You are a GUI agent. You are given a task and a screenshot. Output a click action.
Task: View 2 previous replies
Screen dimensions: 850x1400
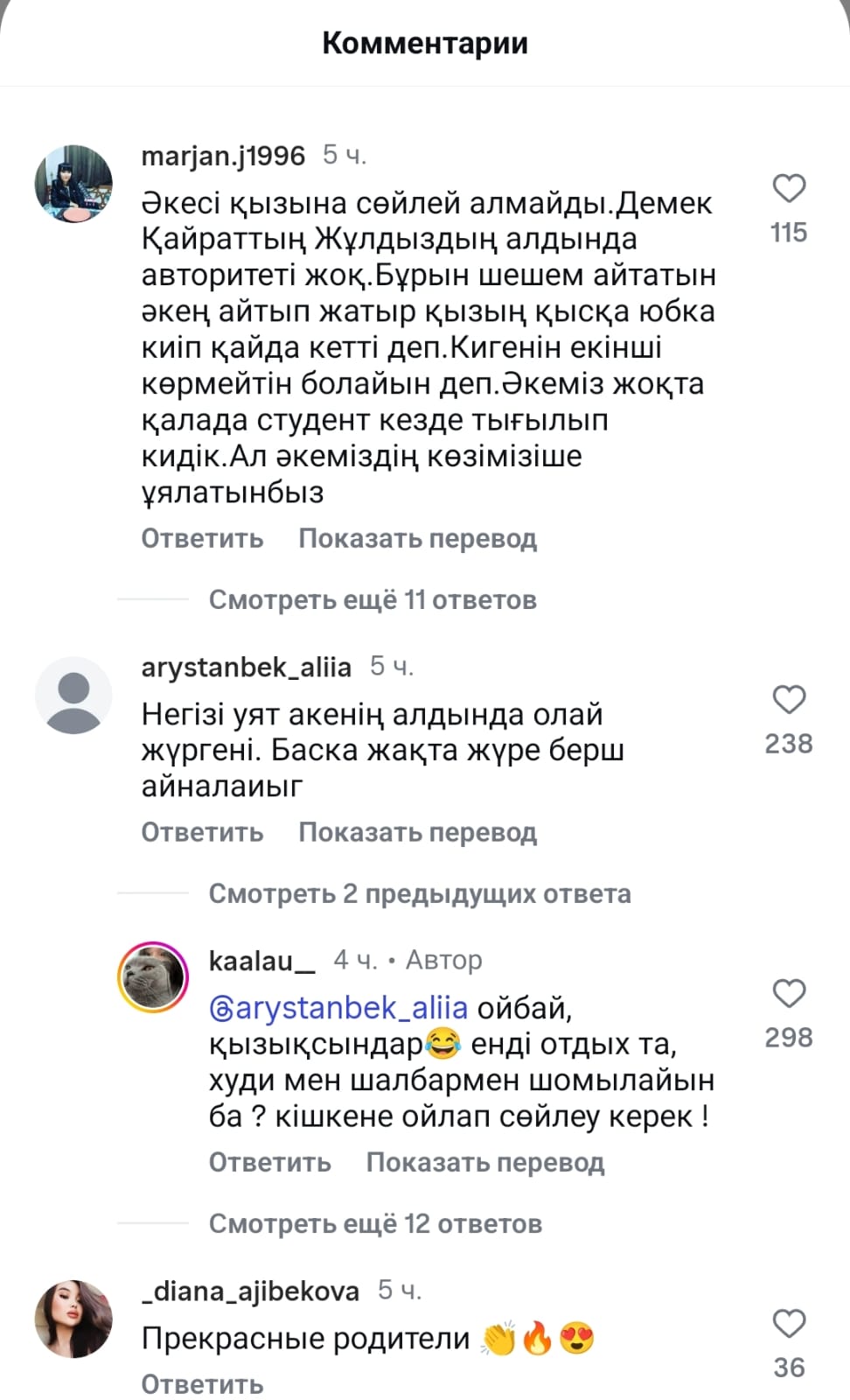[x=419, y=894]
